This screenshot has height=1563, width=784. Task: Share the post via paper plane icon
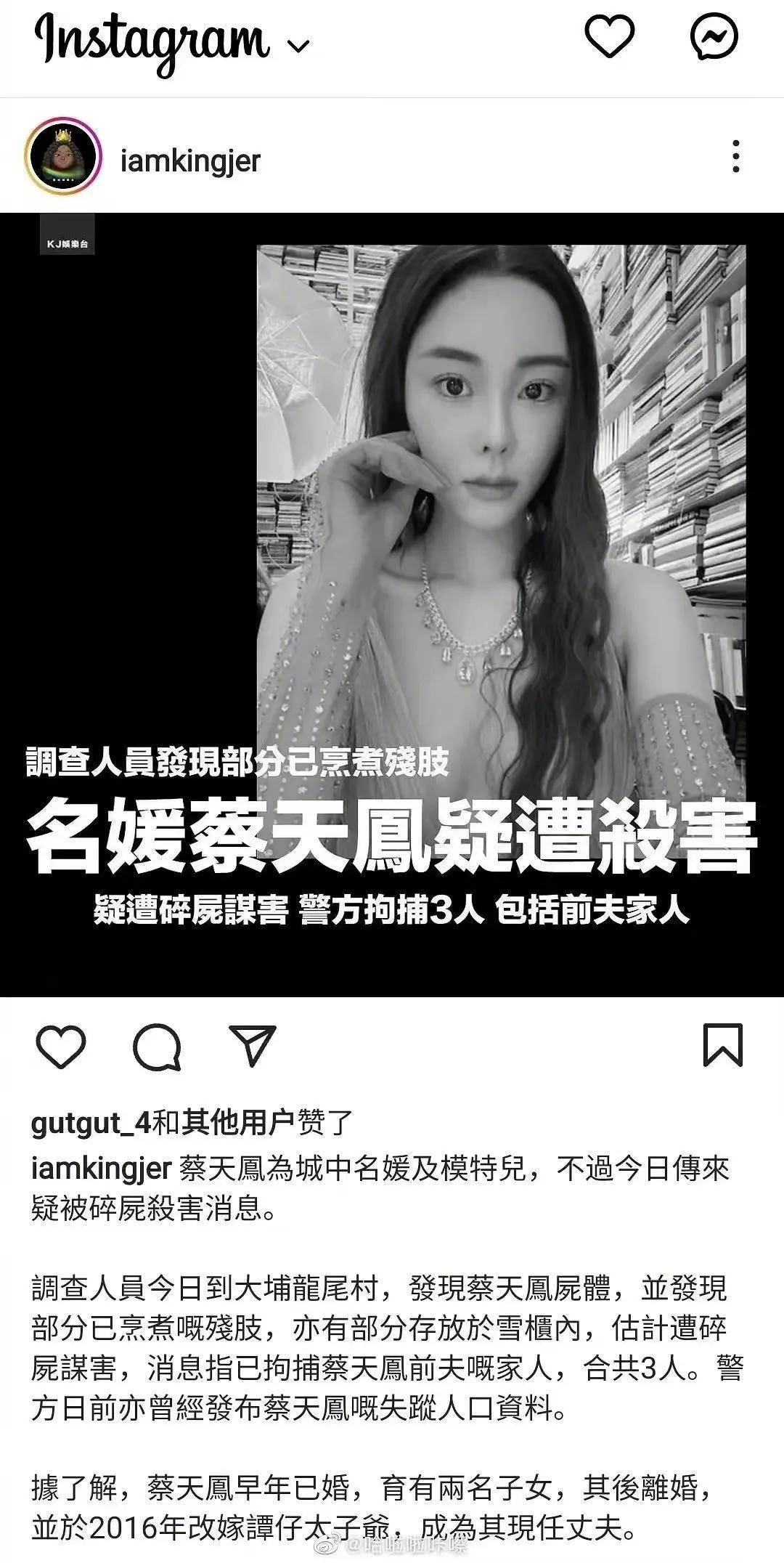[x=253, y=1047]
